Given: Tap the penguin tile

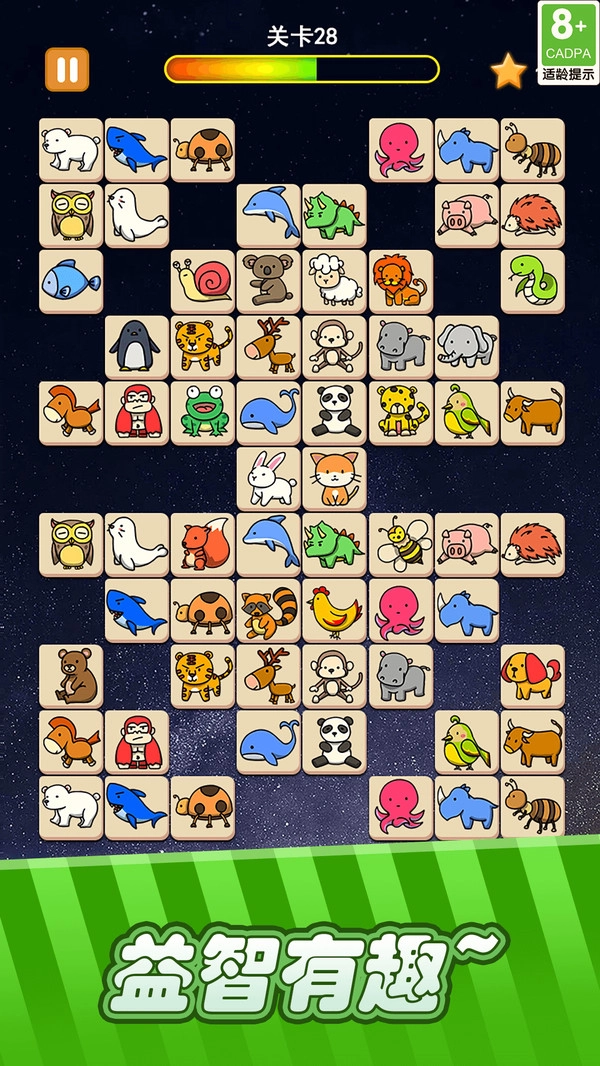Looking at the screenshot, I should pos(137,347).
